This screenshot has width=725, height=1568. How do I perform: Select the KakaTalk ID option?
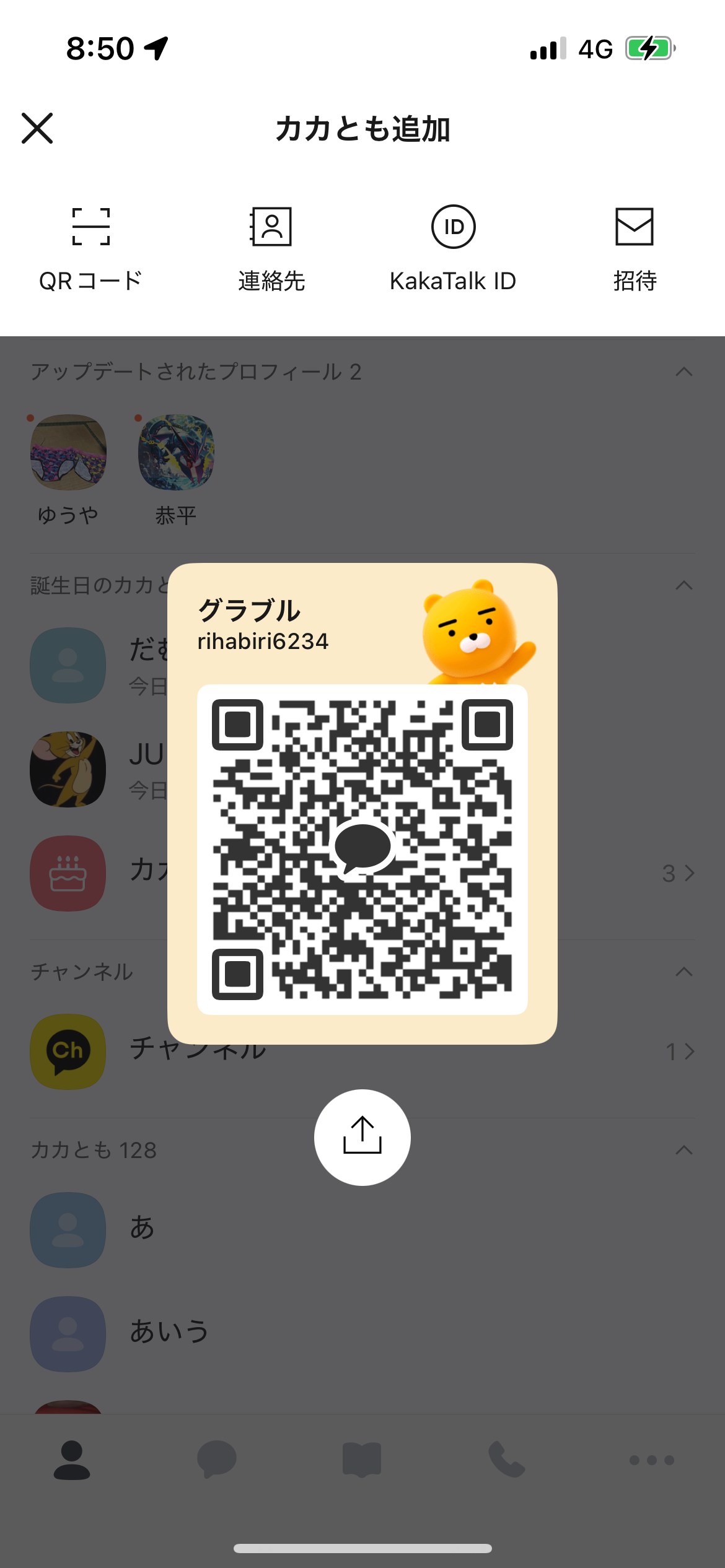tap(453, 248)
